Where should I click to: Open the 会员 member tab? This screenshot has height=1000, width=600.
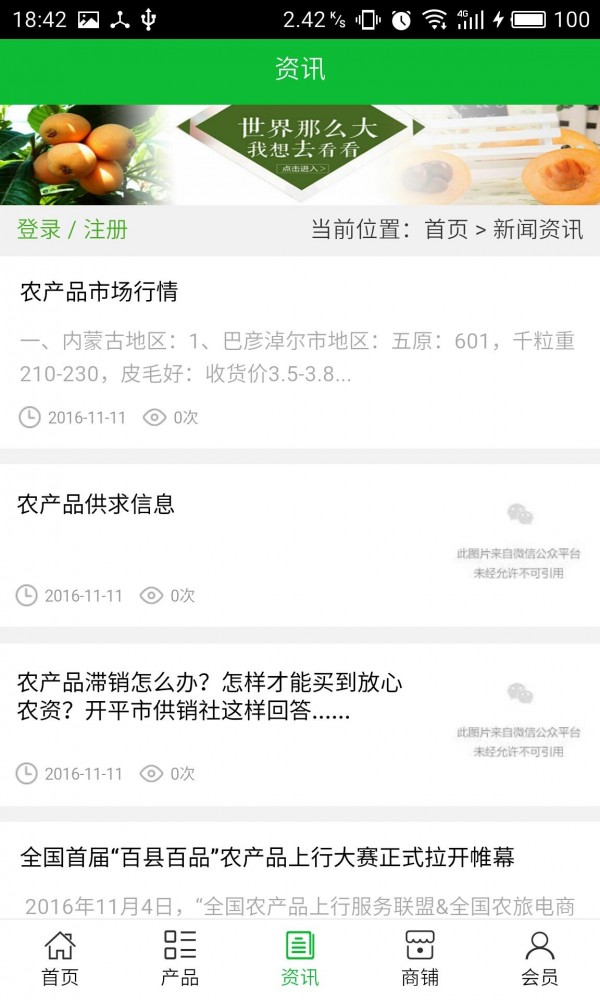(540, 958)
